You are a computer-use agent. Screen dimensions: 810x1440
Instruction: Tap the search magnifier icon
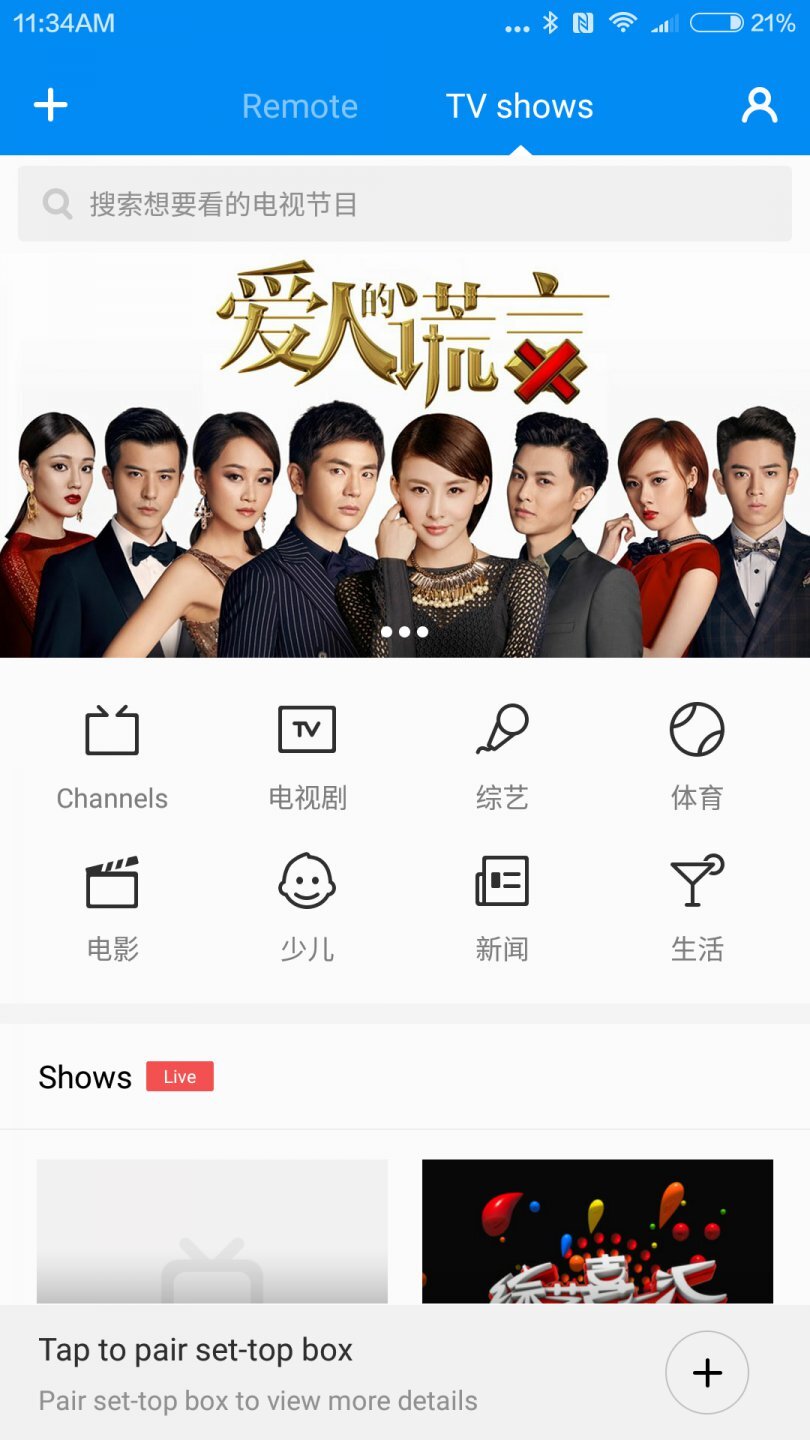(x=57, y=203)
